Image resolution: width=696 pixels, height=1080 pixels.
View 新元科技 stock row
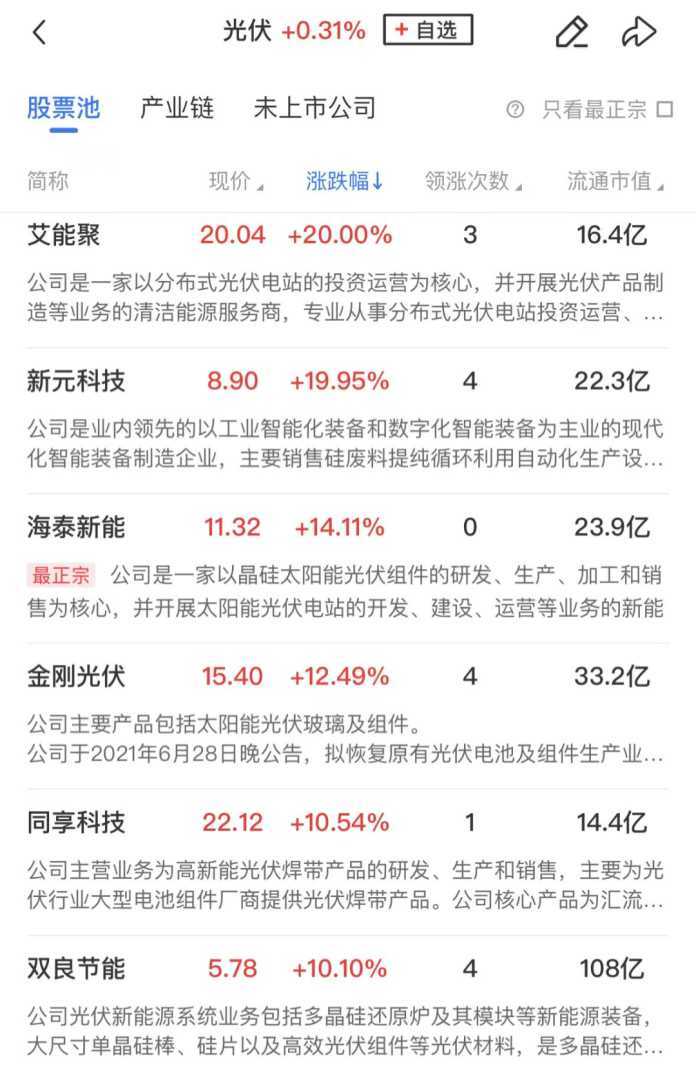76,381
